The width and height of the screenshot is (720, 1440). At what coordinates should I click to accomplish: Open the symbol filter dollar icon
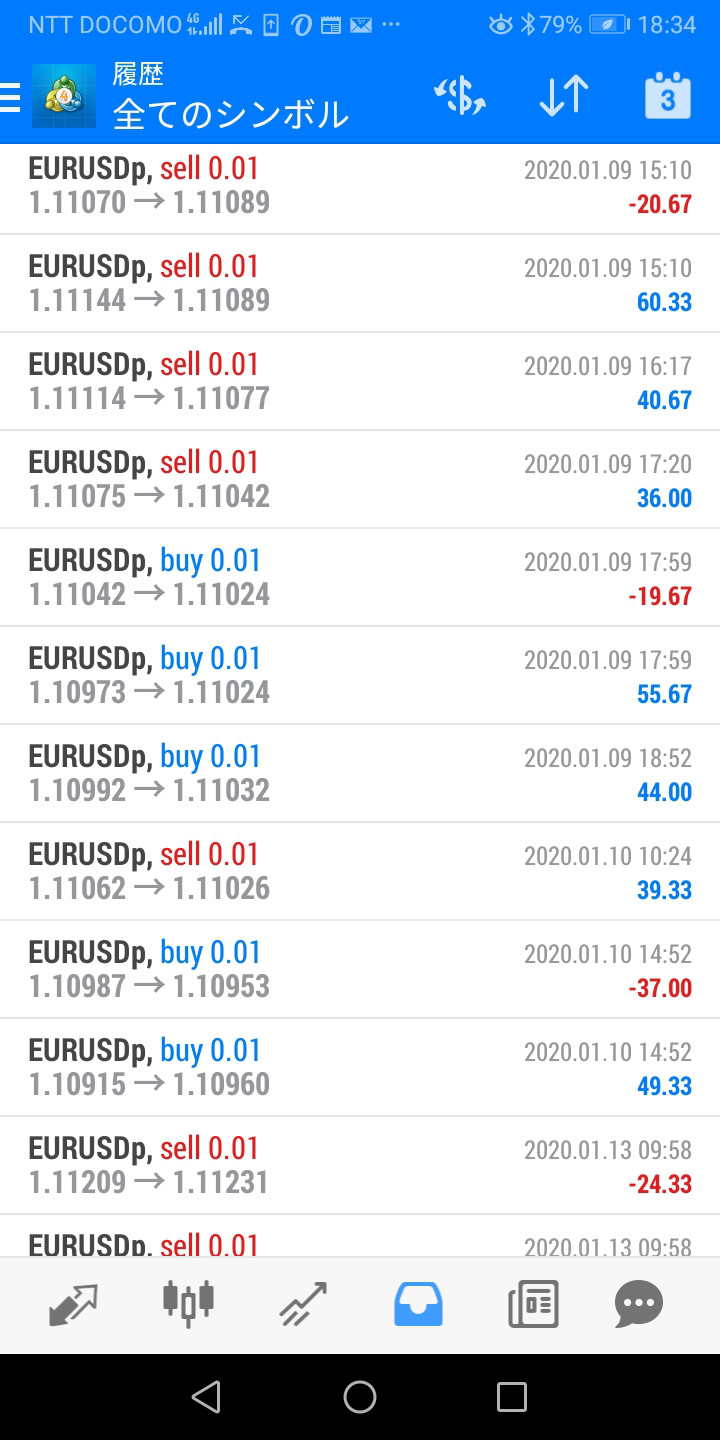coord(460,96)
